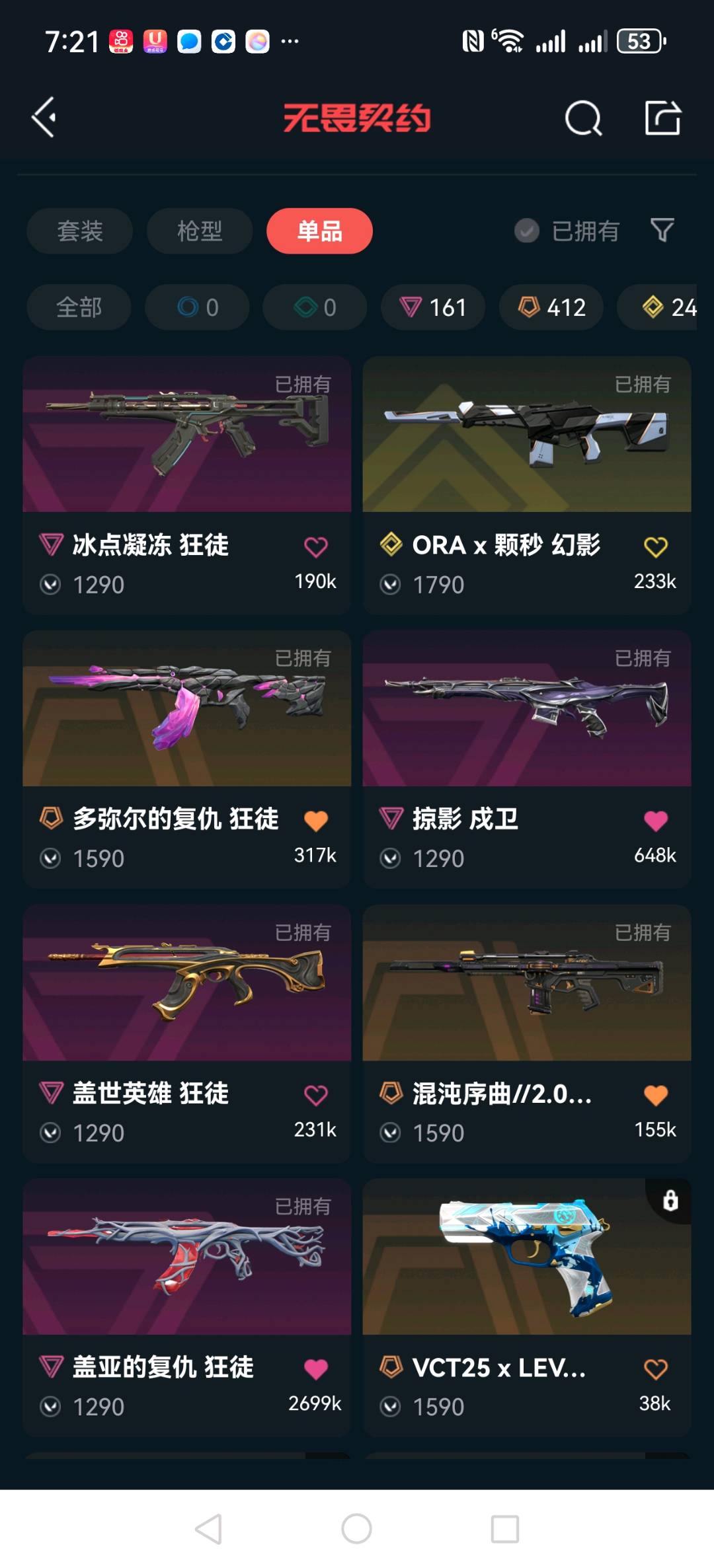Toggle the 已拥有 owned checkbox
This screenshot has height=1568, width=714.
click(527, 231)
